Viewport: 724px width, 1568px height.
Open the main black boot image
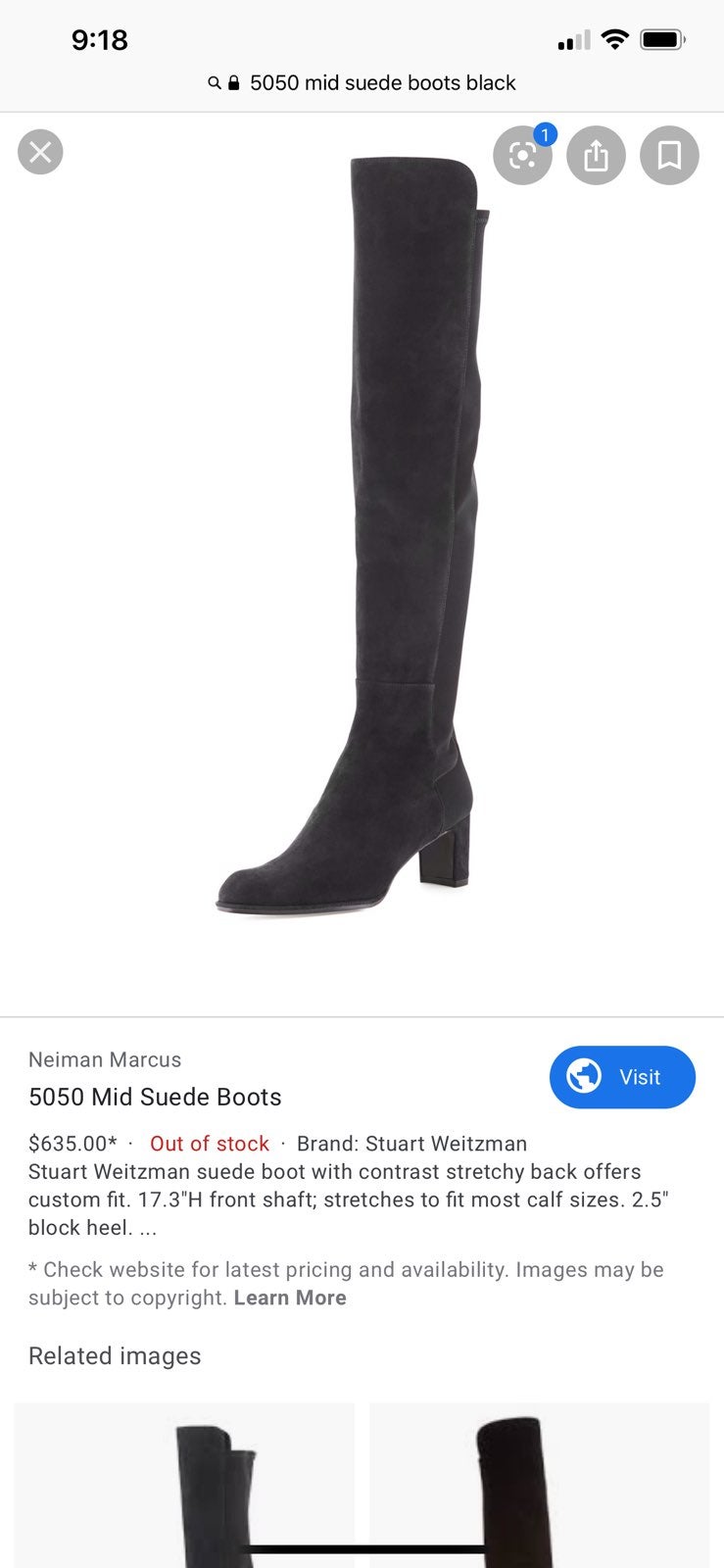pos(353,536)
